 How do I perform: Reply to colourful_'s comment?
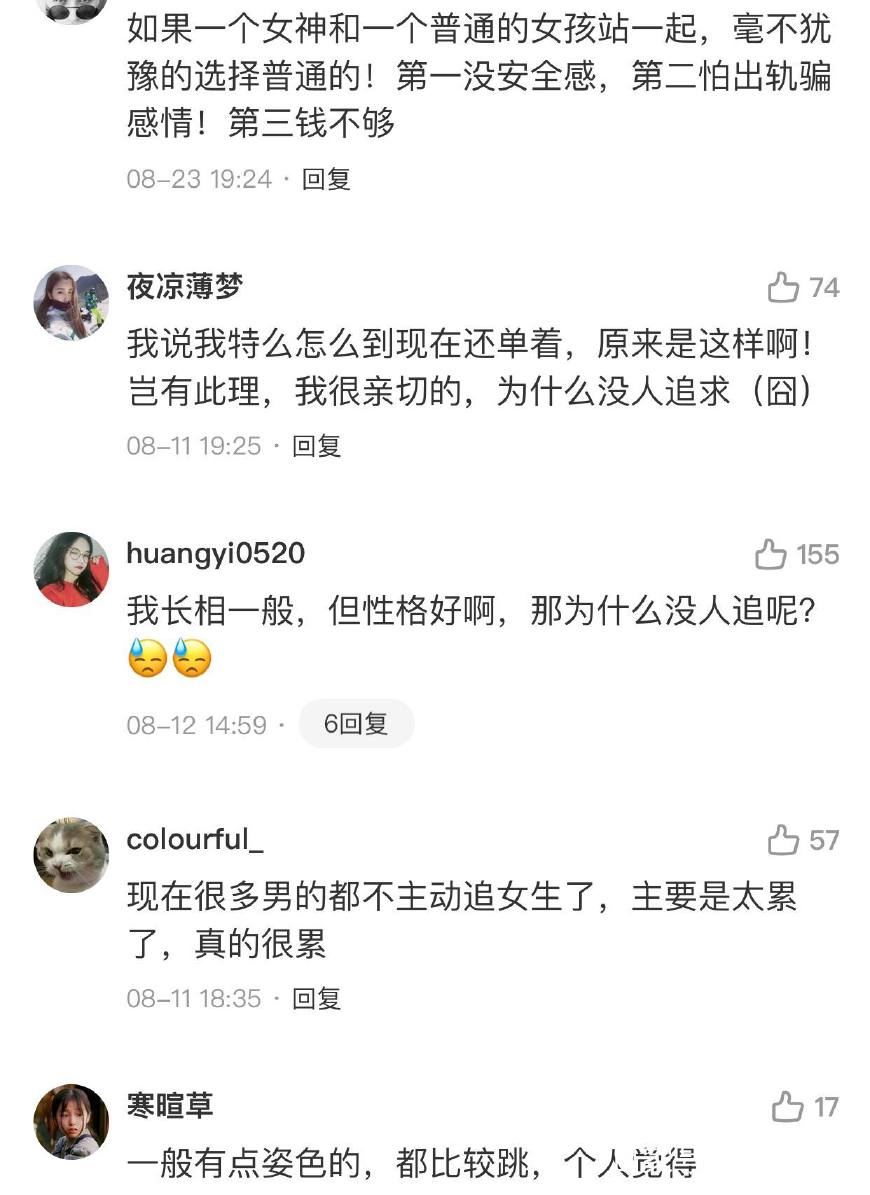317,998
